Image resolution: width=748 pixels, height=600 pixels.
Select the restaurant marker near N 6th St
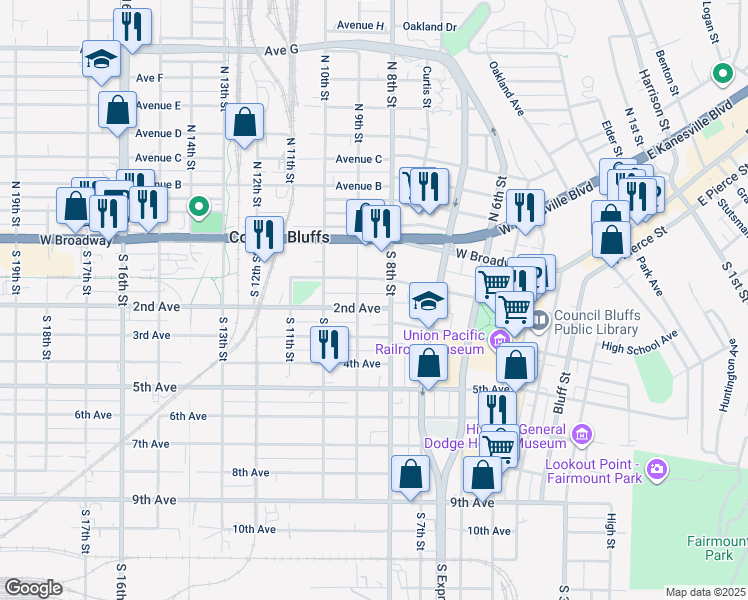click(x=525, y=210)
